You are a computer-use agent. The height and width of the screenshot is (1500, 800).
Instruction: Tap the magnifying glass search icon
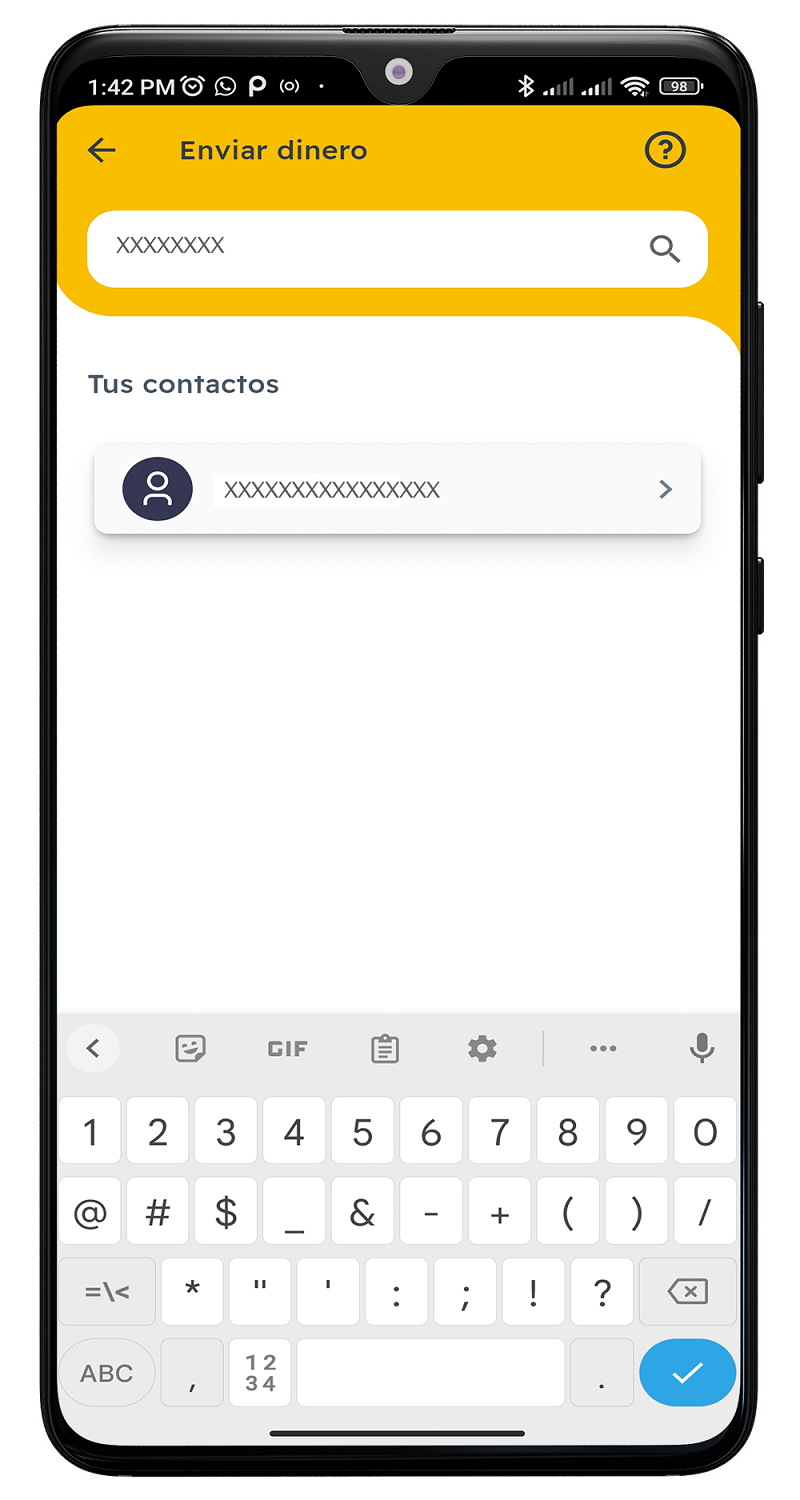[665, 248]
